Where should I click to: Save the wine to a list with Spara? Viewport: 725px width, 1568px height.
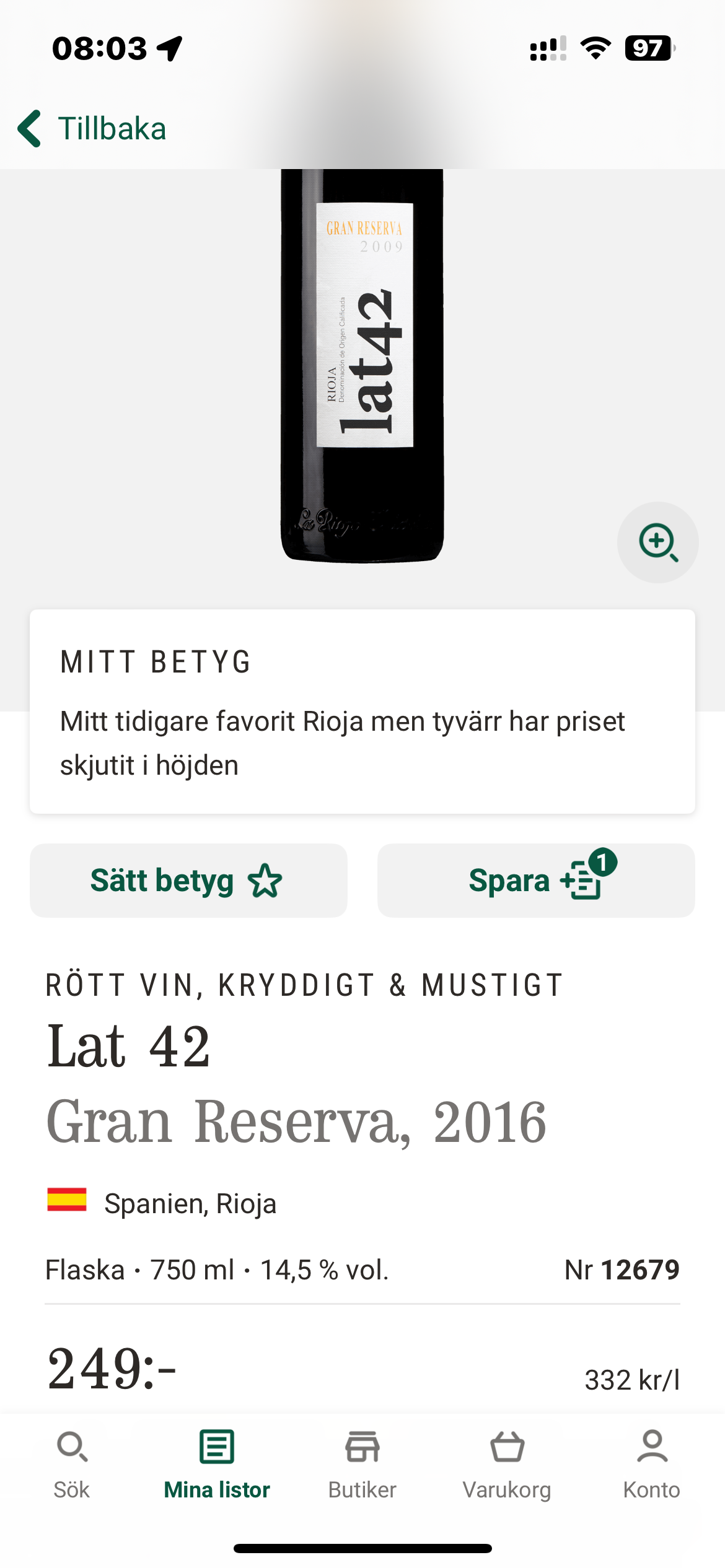[536, 880]
